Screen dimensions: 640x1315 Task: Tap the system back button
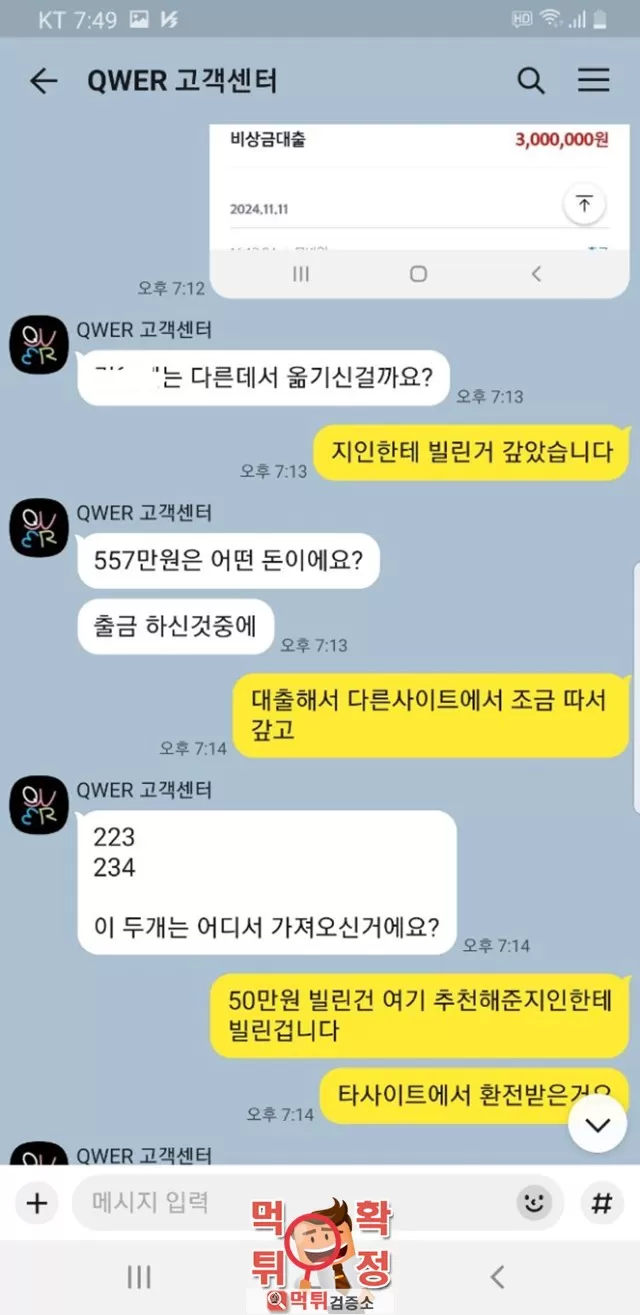[497, 1276]
